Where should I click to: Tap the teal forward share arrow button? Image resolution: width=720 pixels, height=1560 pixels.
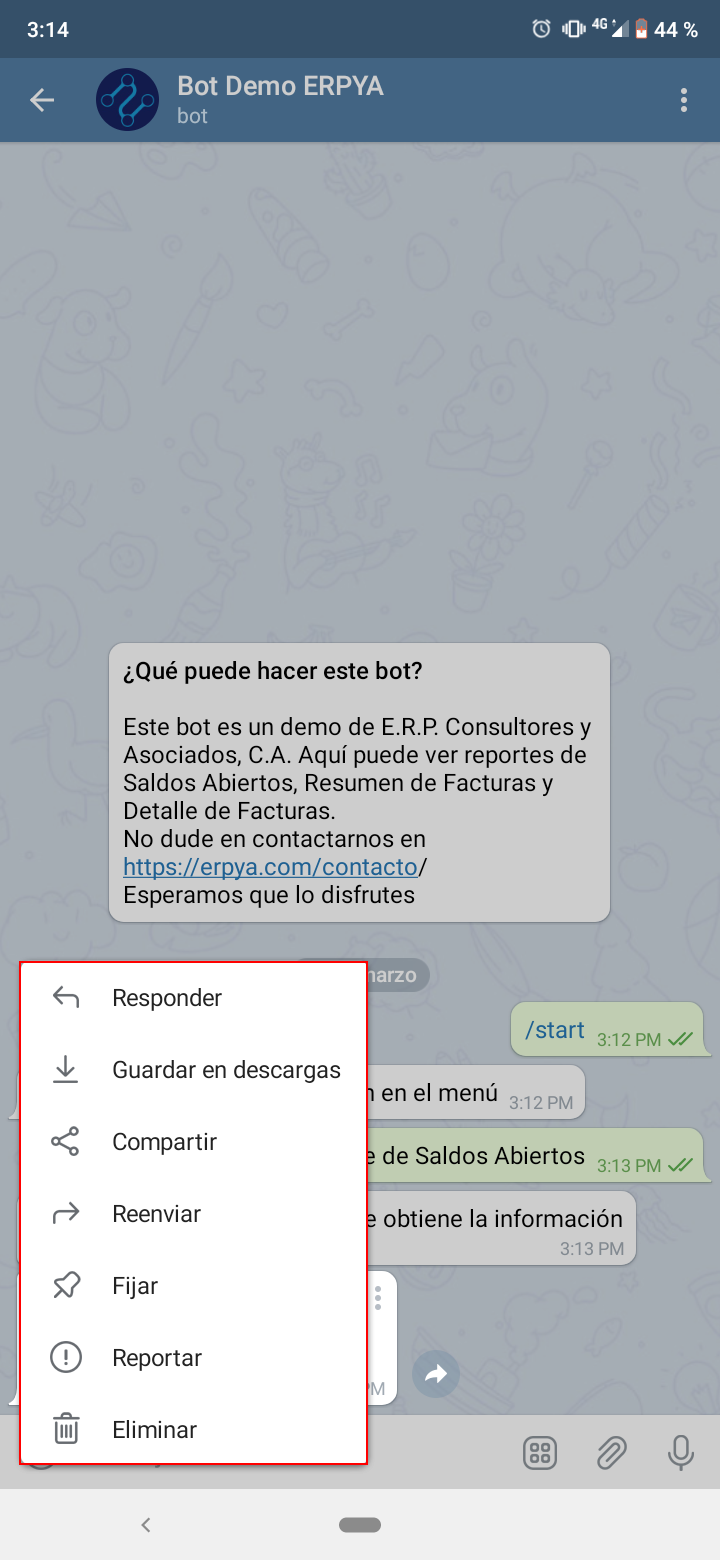pos(435,1374)
